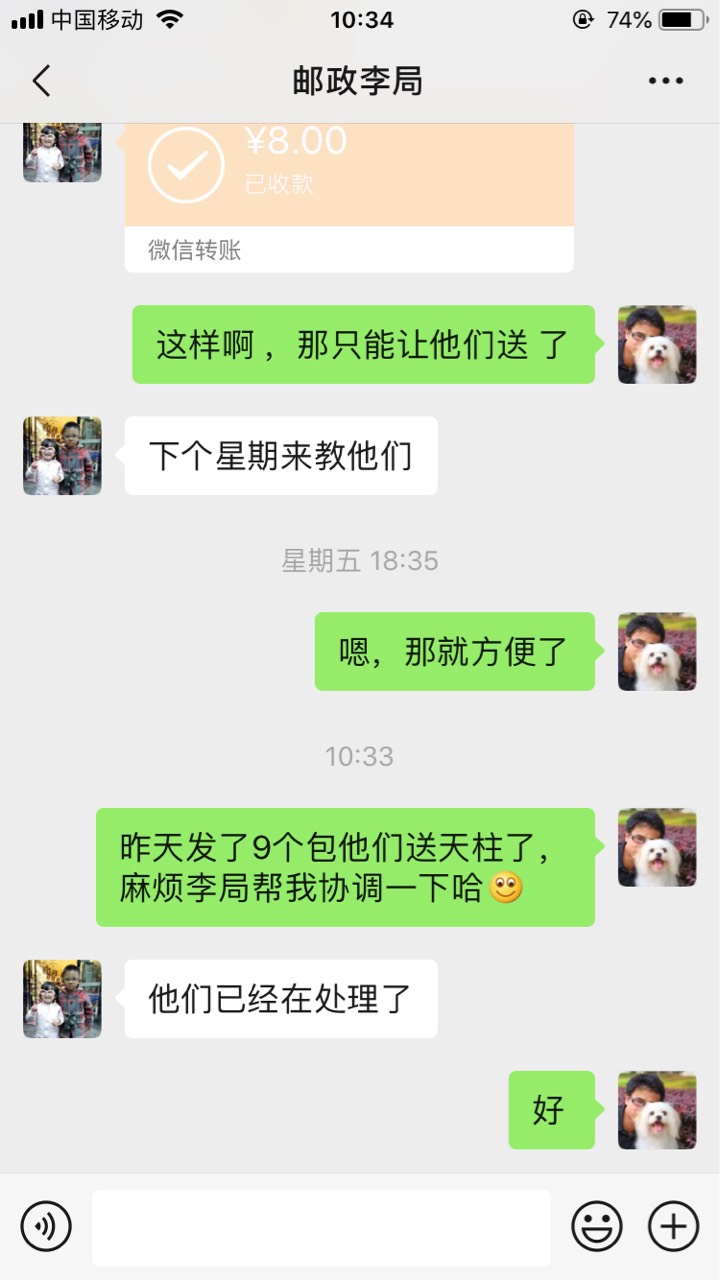The height and width of the screenshot is (1280, 720).
Task: Focus the message text field
Action: click(x=321, y=1227)
